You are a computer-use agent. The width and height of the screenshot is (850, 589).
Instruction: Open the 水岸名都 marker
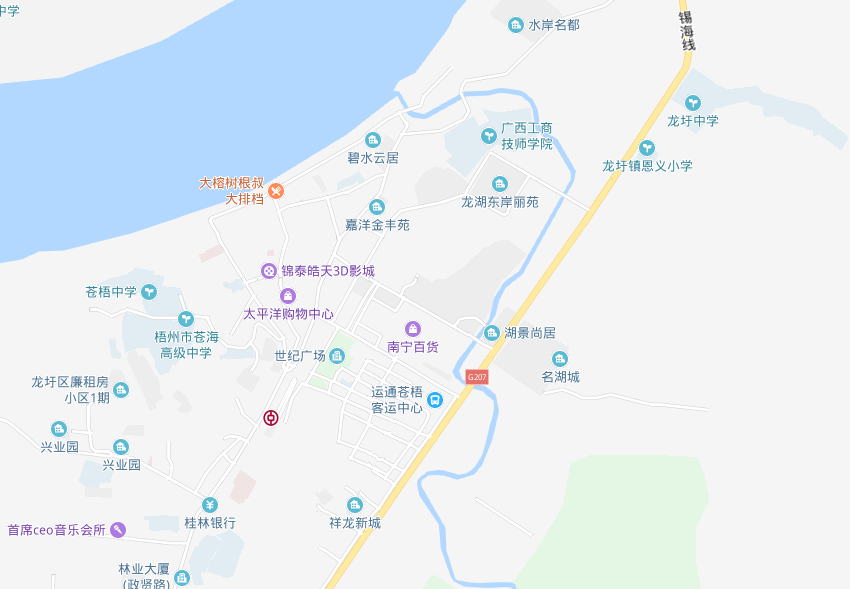516,25
